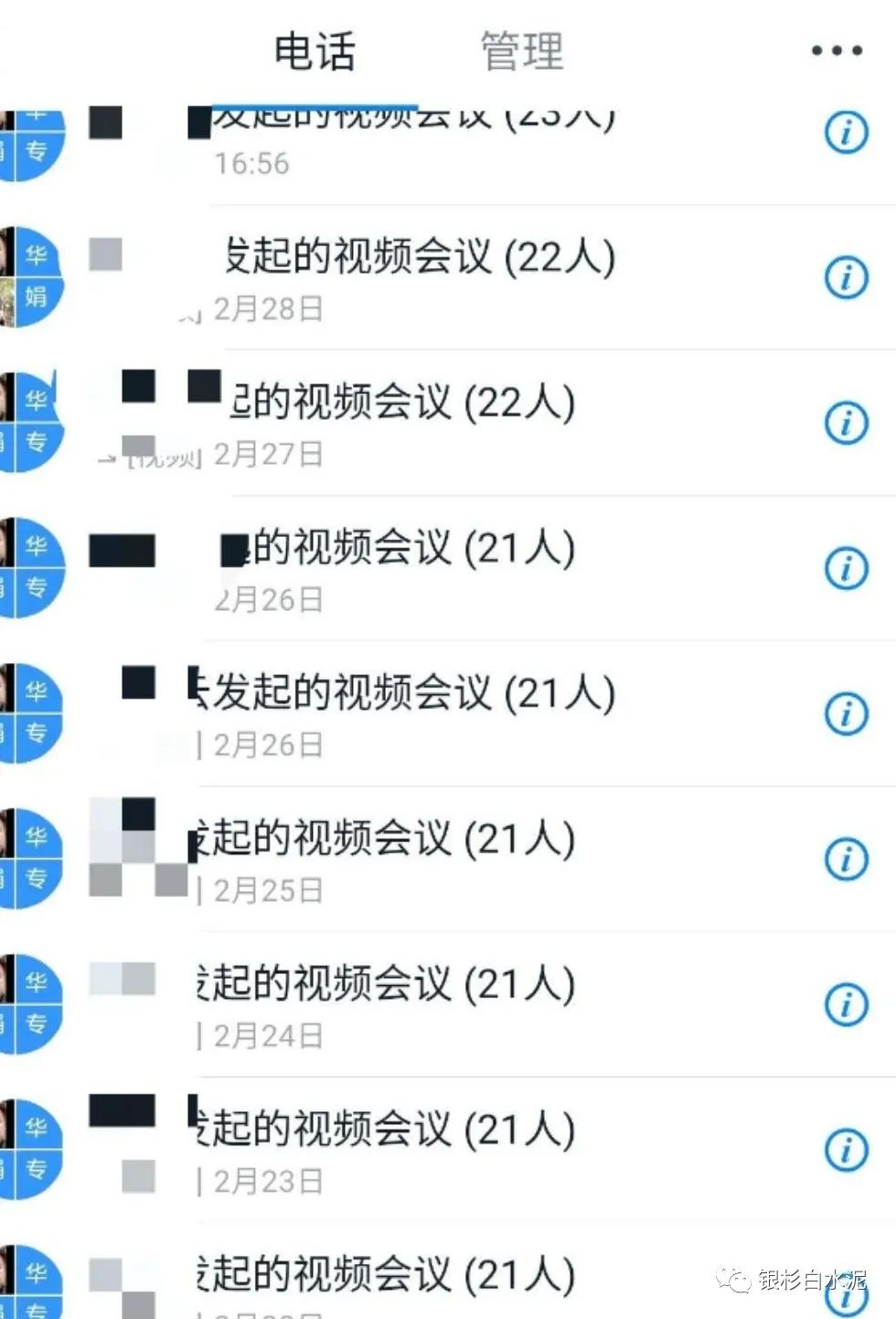Click the avatar next to the February 28 entry
This screenshot has height=1319, width=896.
coord(32,276)
